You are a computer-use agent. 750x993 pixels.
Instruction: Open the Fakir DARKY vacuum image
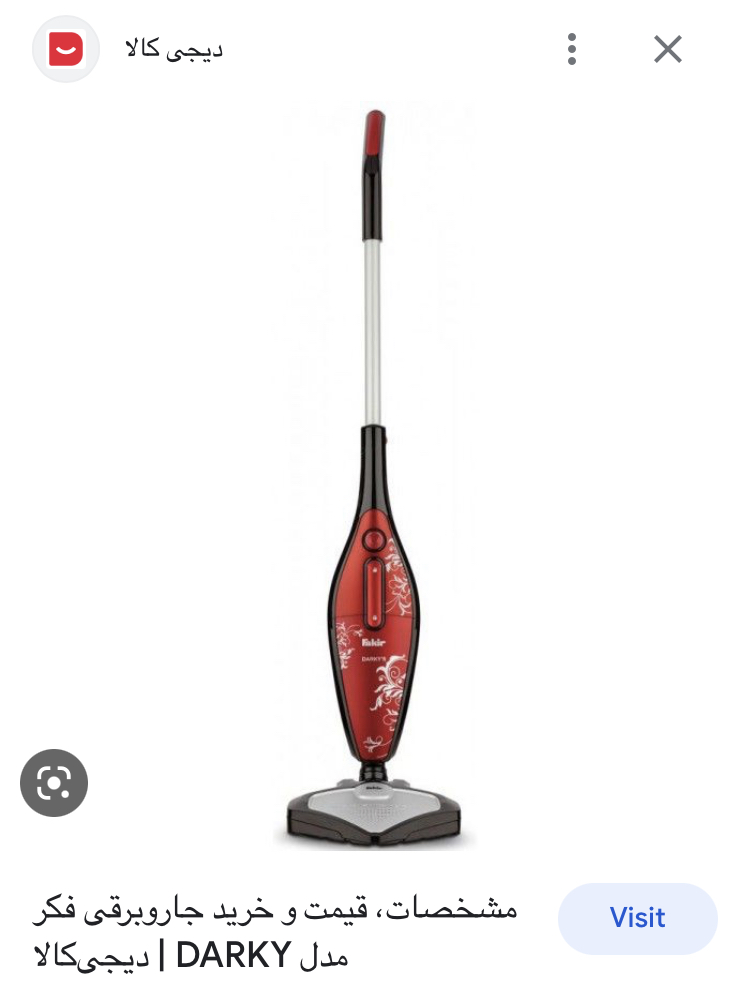[x=374, y=480]
